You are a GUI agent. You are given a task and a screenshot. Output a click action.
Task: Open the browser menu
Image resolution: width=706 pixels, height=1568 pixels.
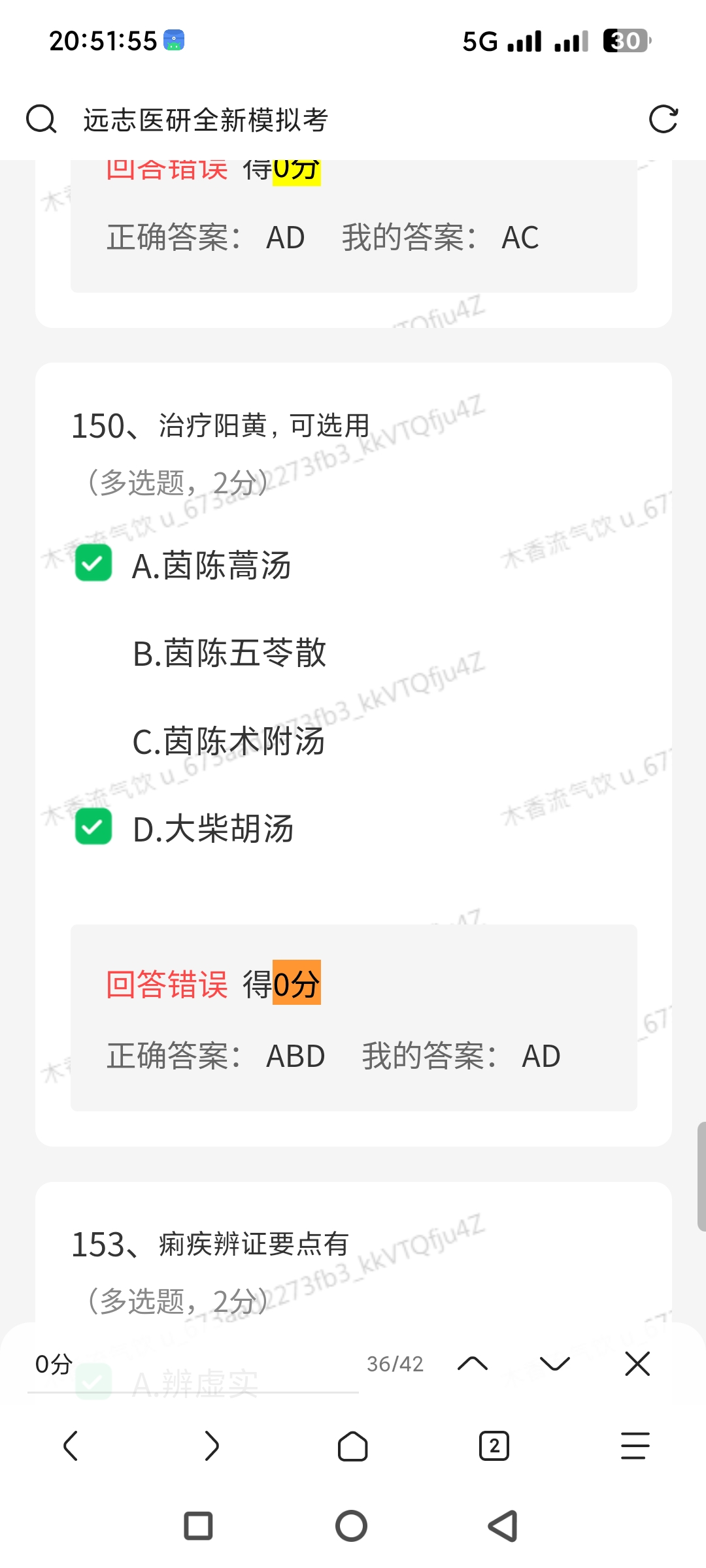635,1445
